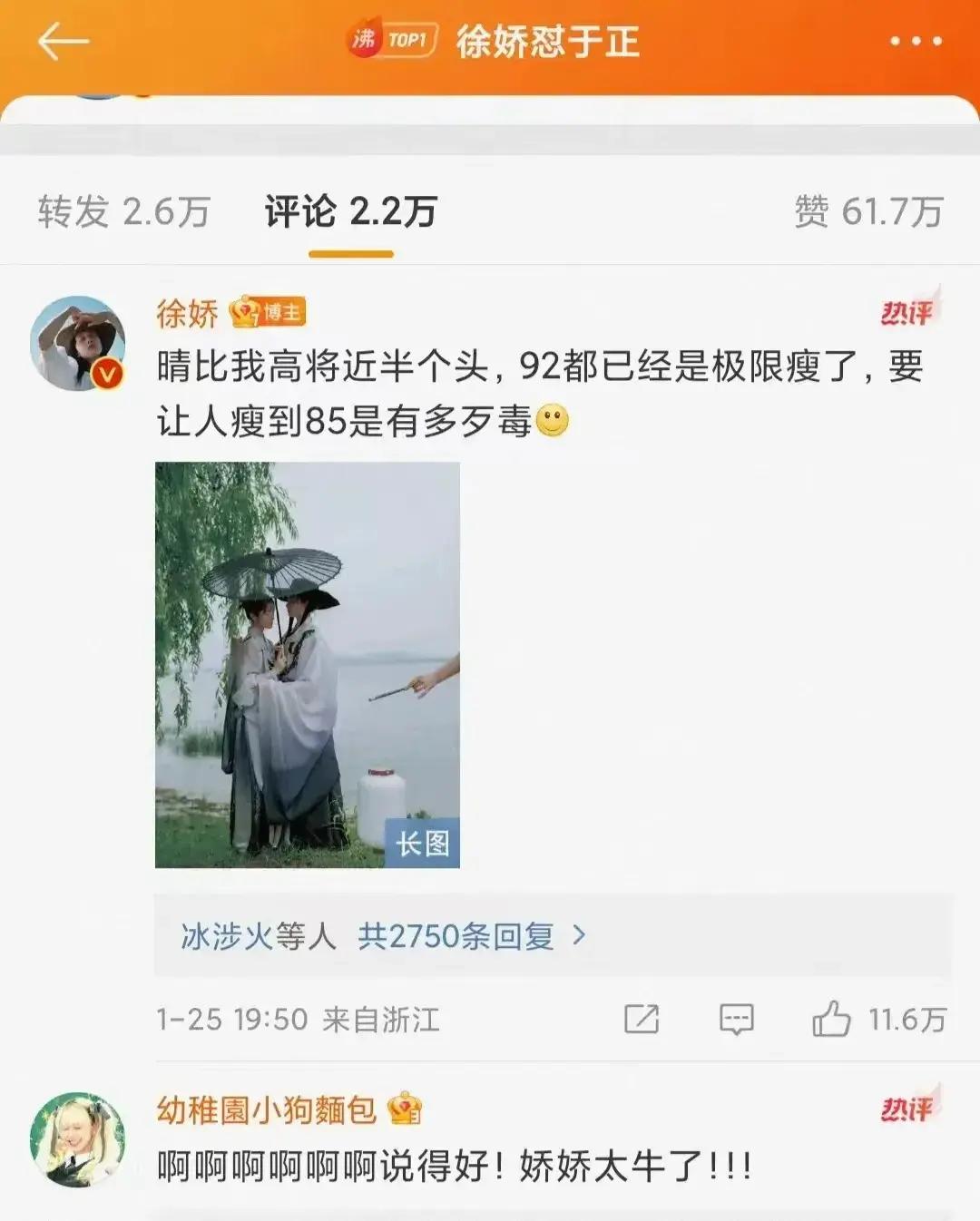The width and height of the screenshot is (980, 1221).
Task: Repost 徐娇's comment with the share icon
Action: click(642, 1020)
